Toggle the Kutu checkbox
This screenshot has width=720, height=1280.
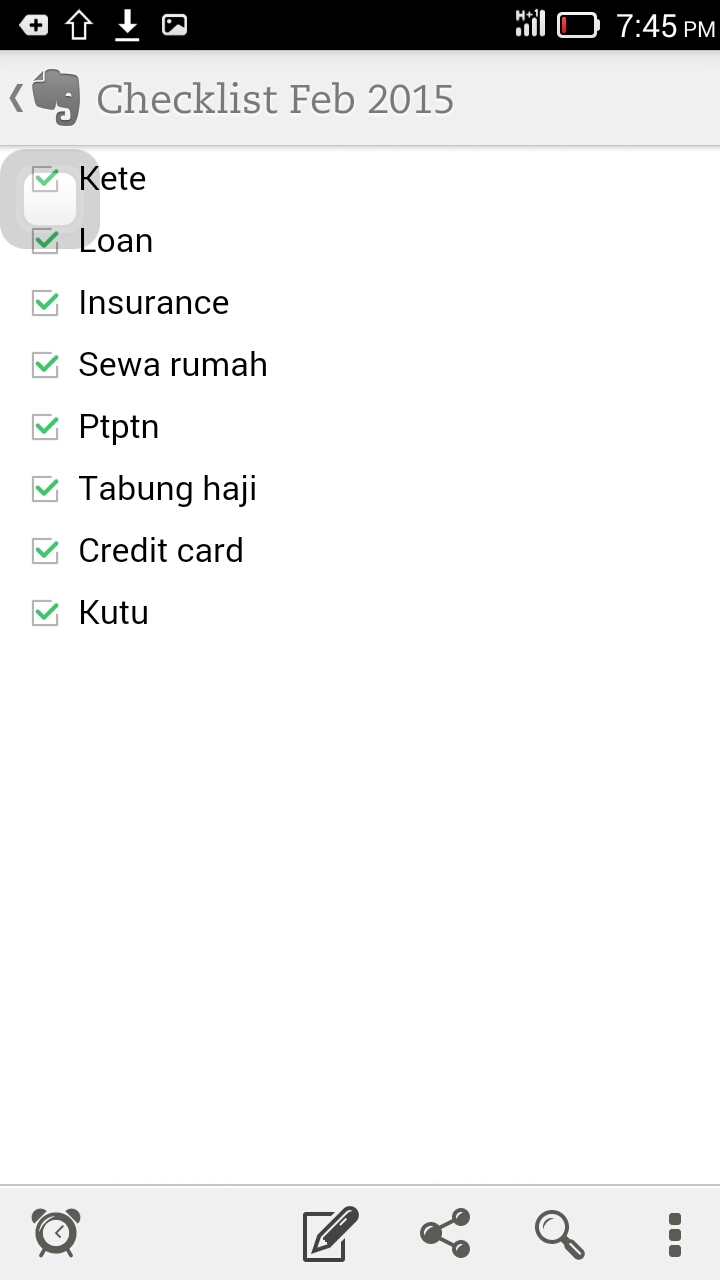(x=46, y=613)
